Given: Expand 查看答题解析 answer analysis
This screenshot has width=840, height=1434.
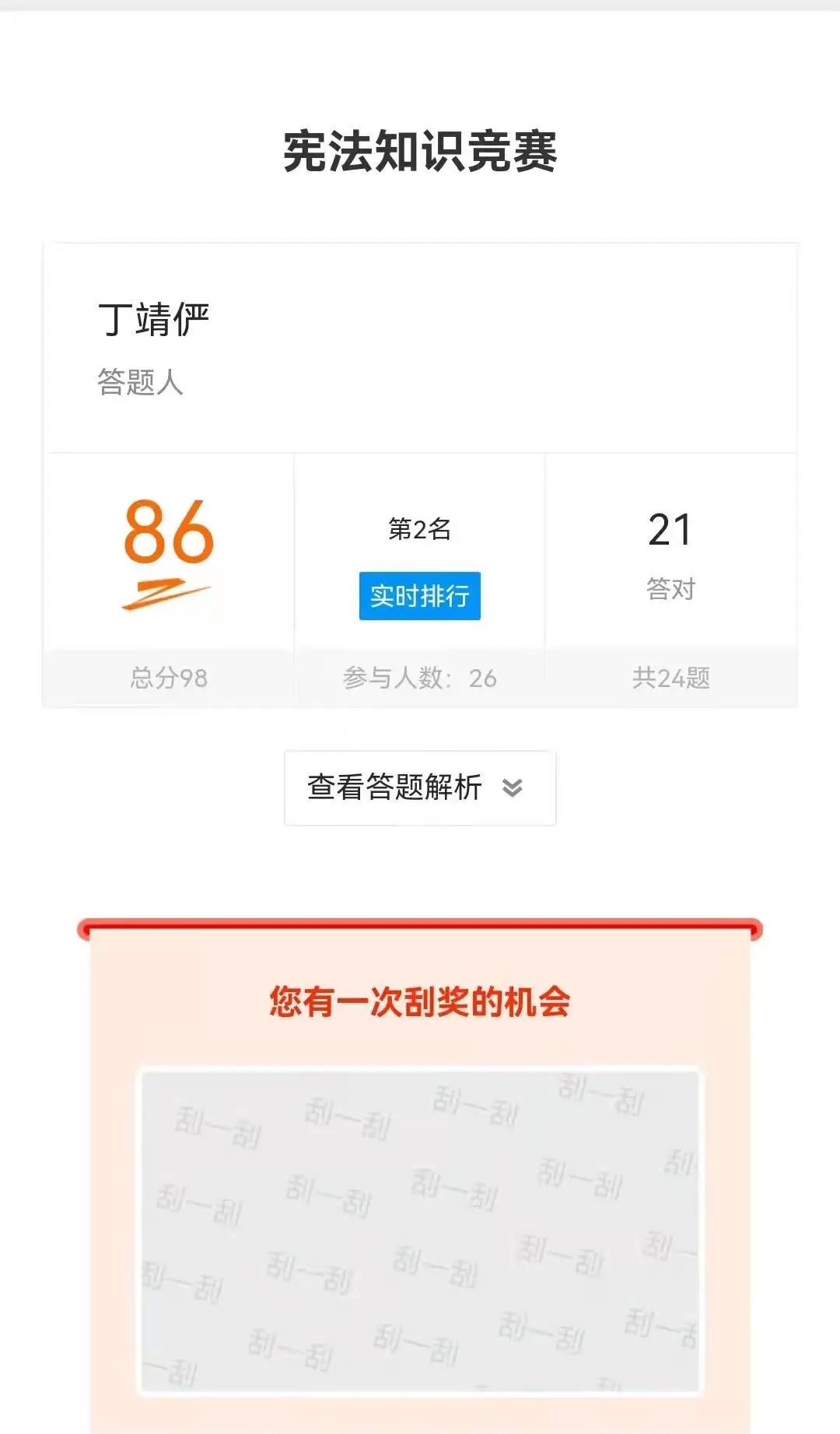Looking at the screenshot, I should (419, 787).
